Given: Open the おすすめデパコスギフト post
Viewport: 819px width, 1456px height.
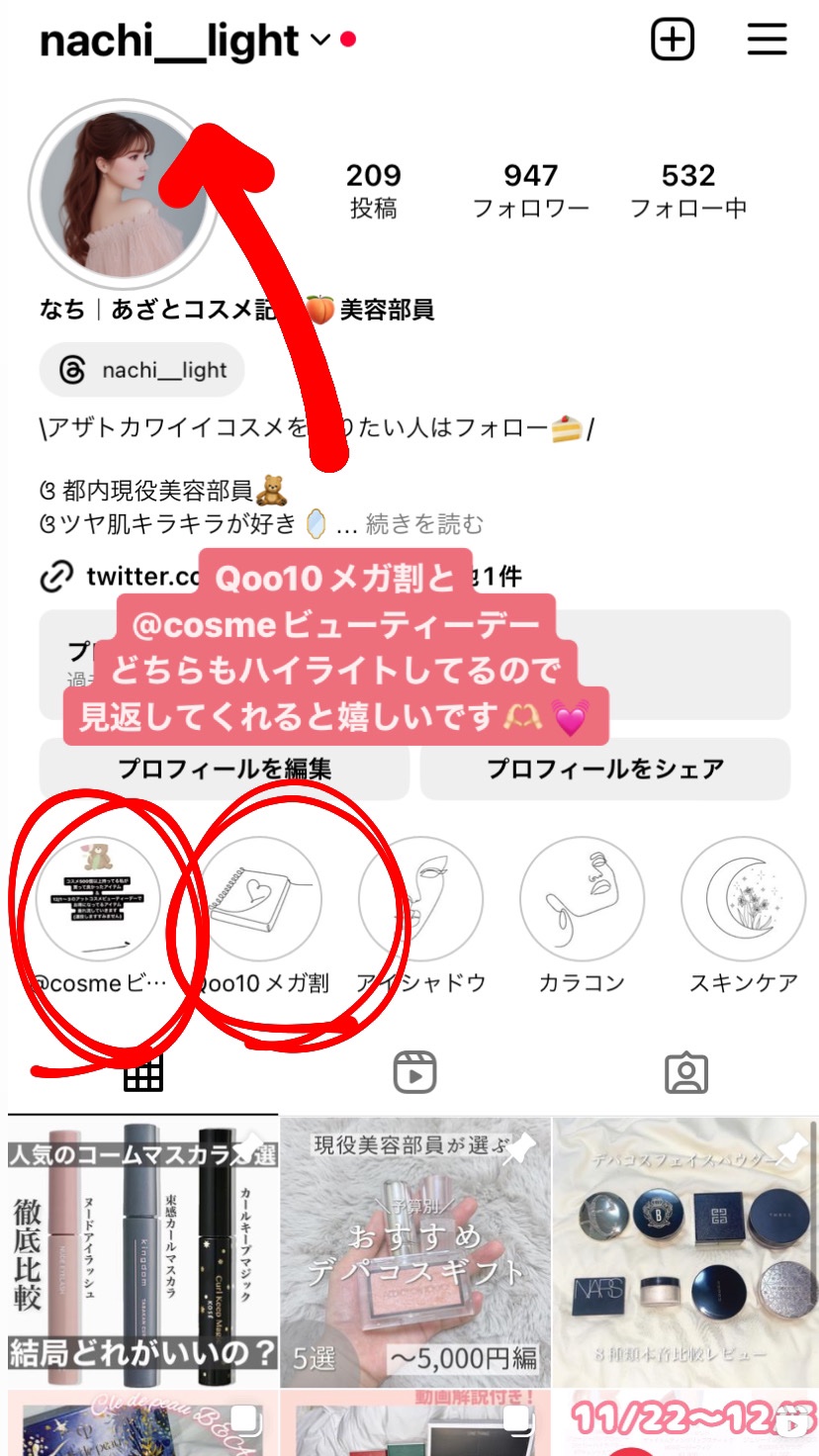Looking at the screenshot, I should point(415,1251).
